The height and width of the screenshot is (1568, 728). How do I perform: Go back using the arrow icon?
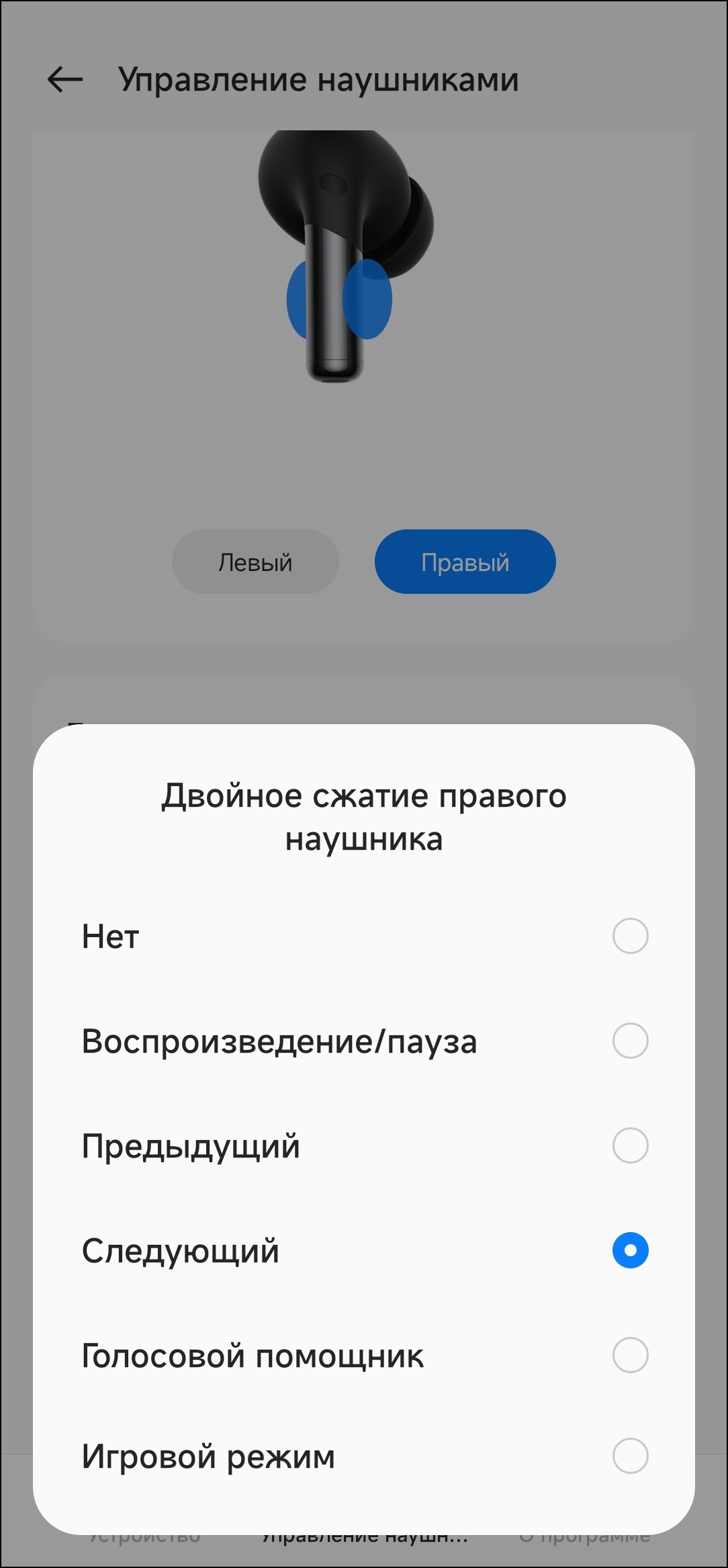(65, 79)
